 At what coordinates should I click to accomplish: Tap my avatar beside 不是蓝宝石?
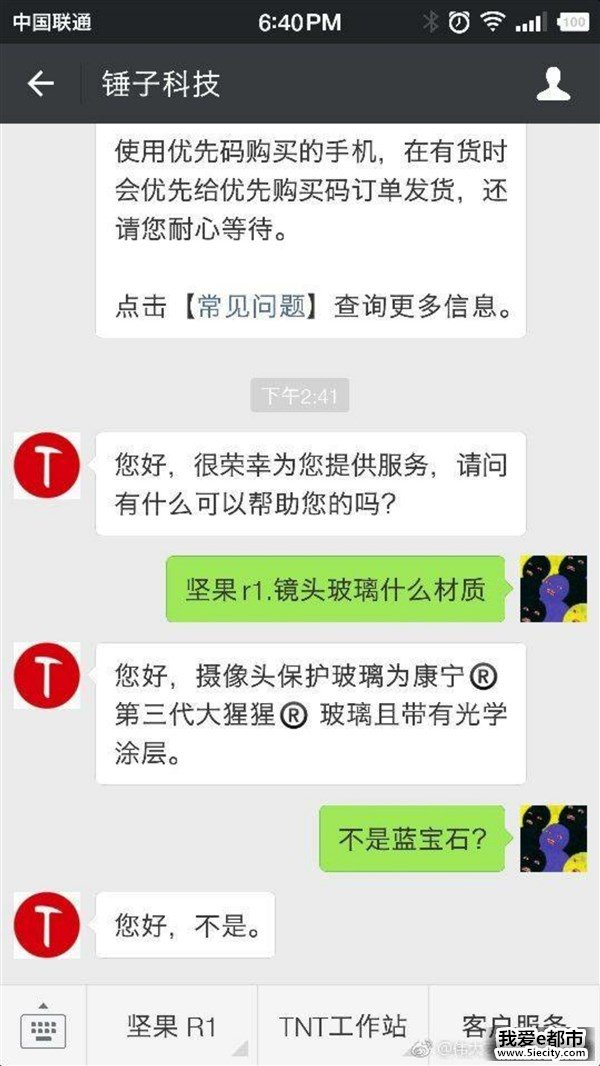coord(553,838)
